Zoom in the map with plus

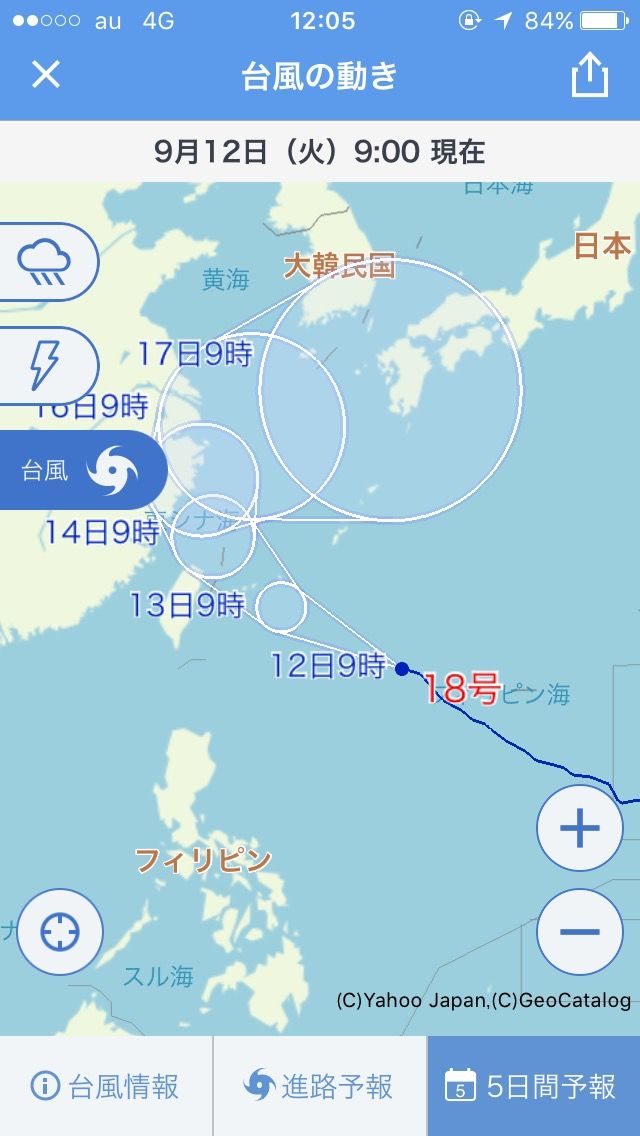[580, 829]
